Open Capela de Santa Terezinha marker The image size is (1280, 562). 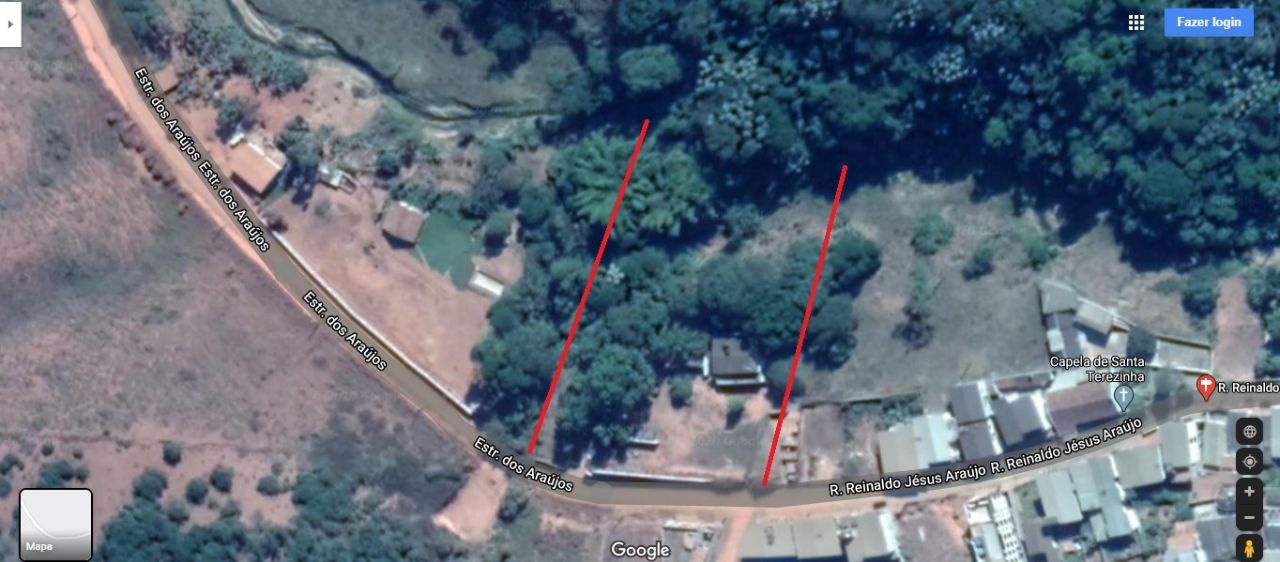point(1124,397)
